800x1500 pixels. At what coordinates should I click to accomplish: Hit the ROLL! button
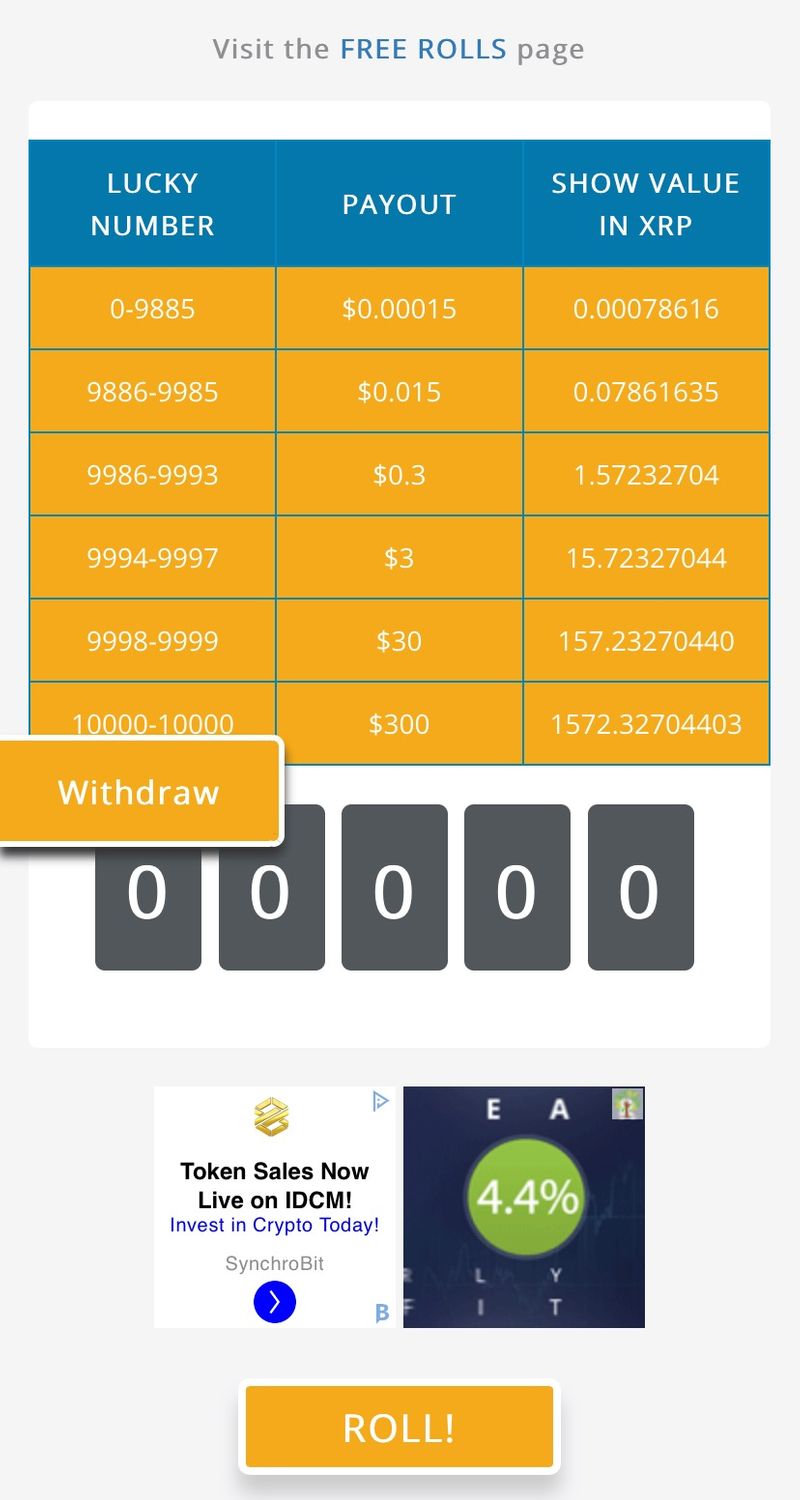coord(399,1427)
